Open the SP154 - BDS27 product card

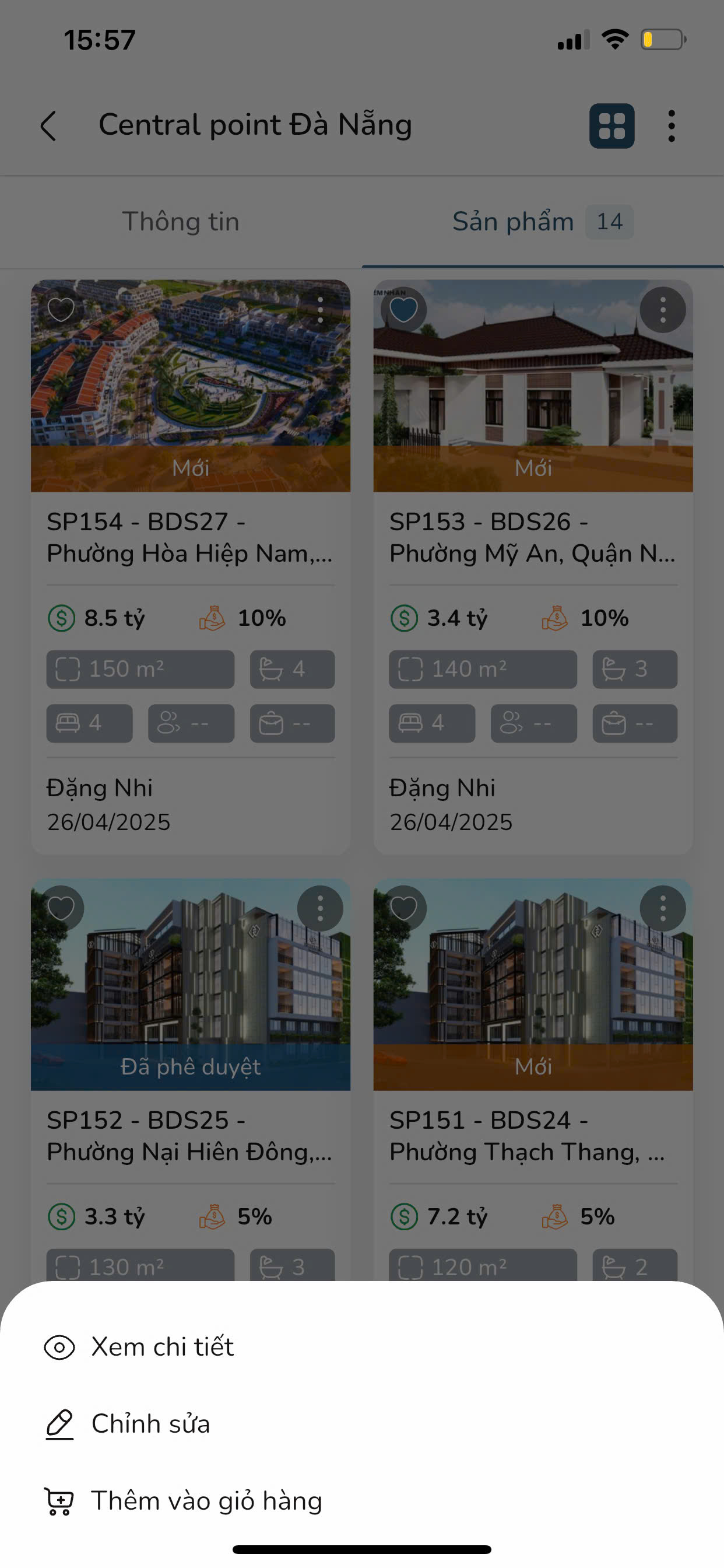pyautogui.click(x=190, y=537)
